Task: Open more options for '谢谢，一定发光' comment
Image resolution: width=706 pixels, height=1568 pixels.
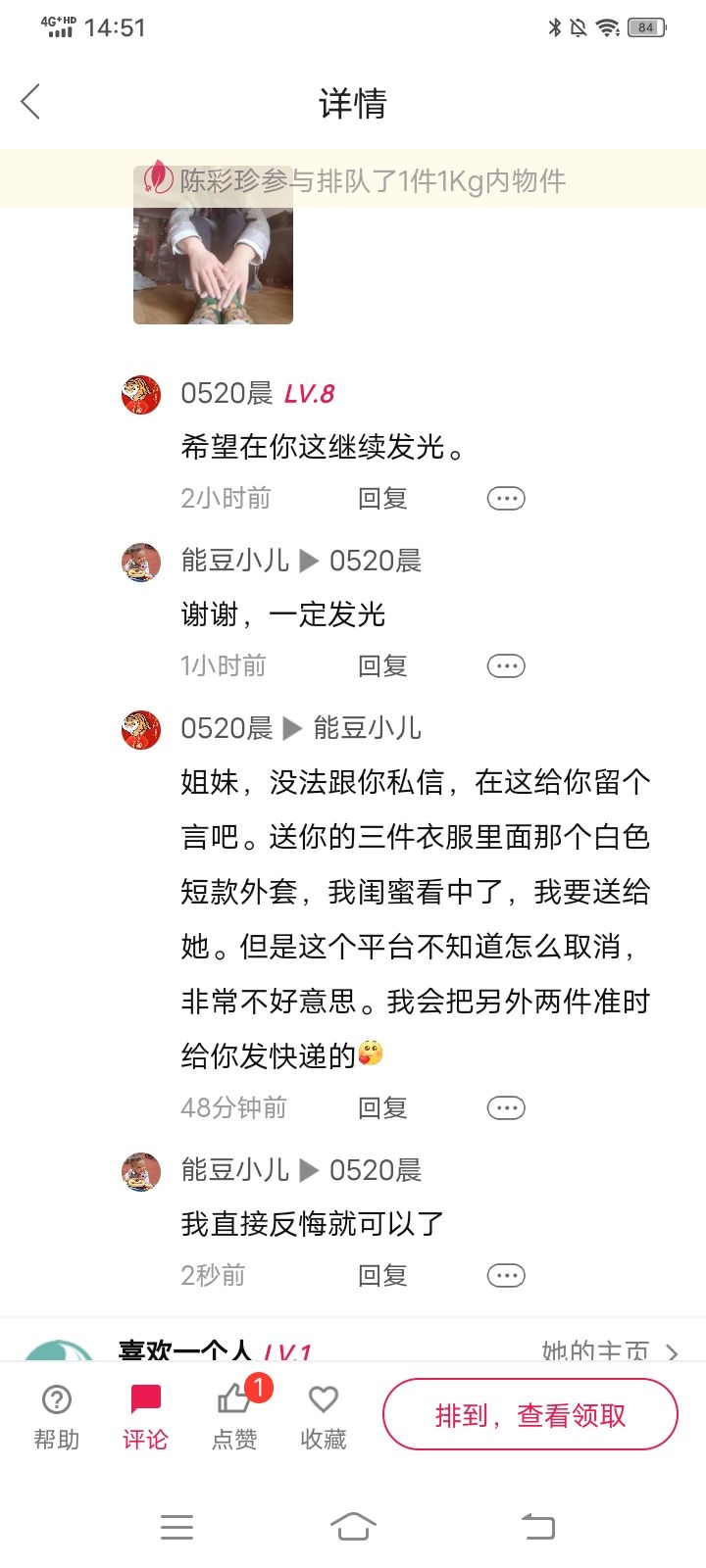Action: [506, 666]
